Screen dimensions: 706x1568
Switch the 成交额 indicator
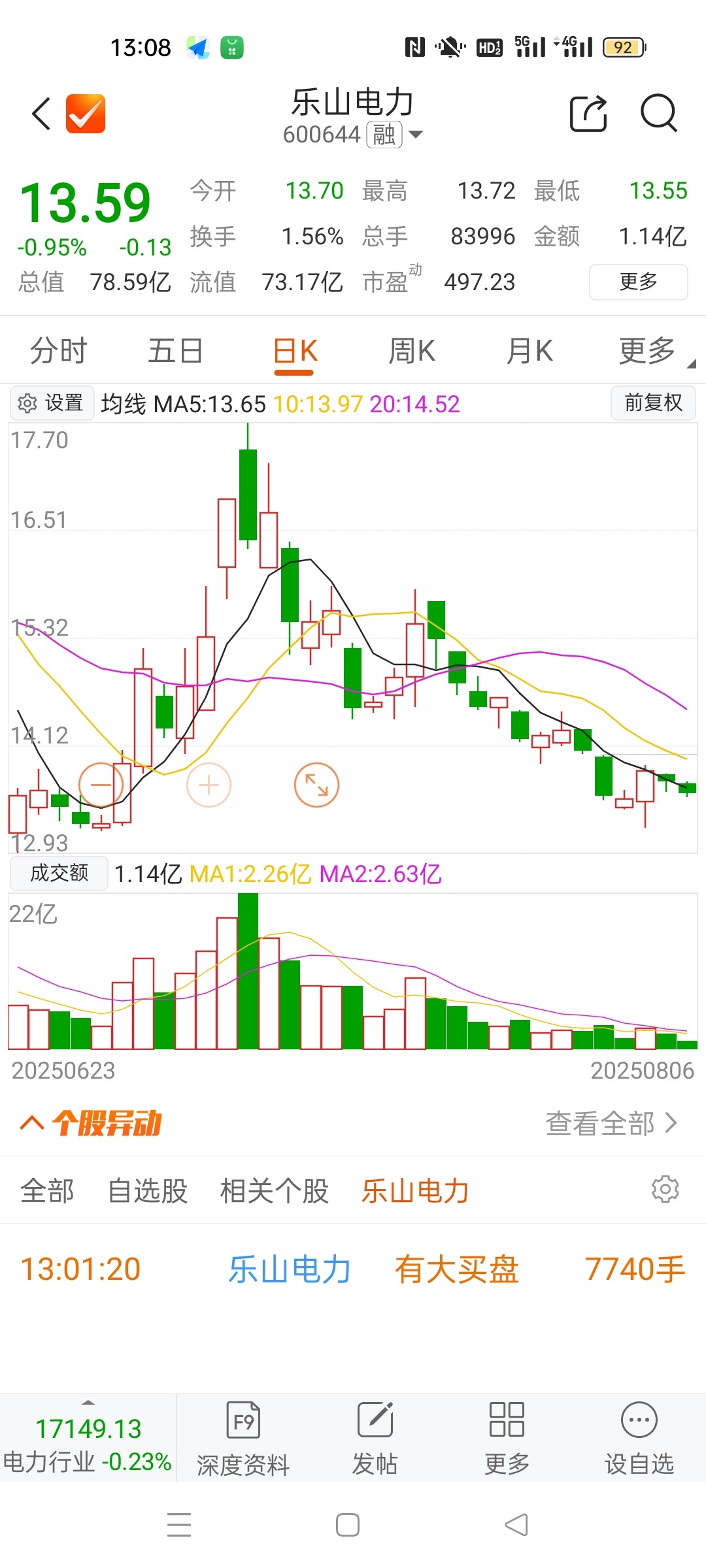(59, 873)
